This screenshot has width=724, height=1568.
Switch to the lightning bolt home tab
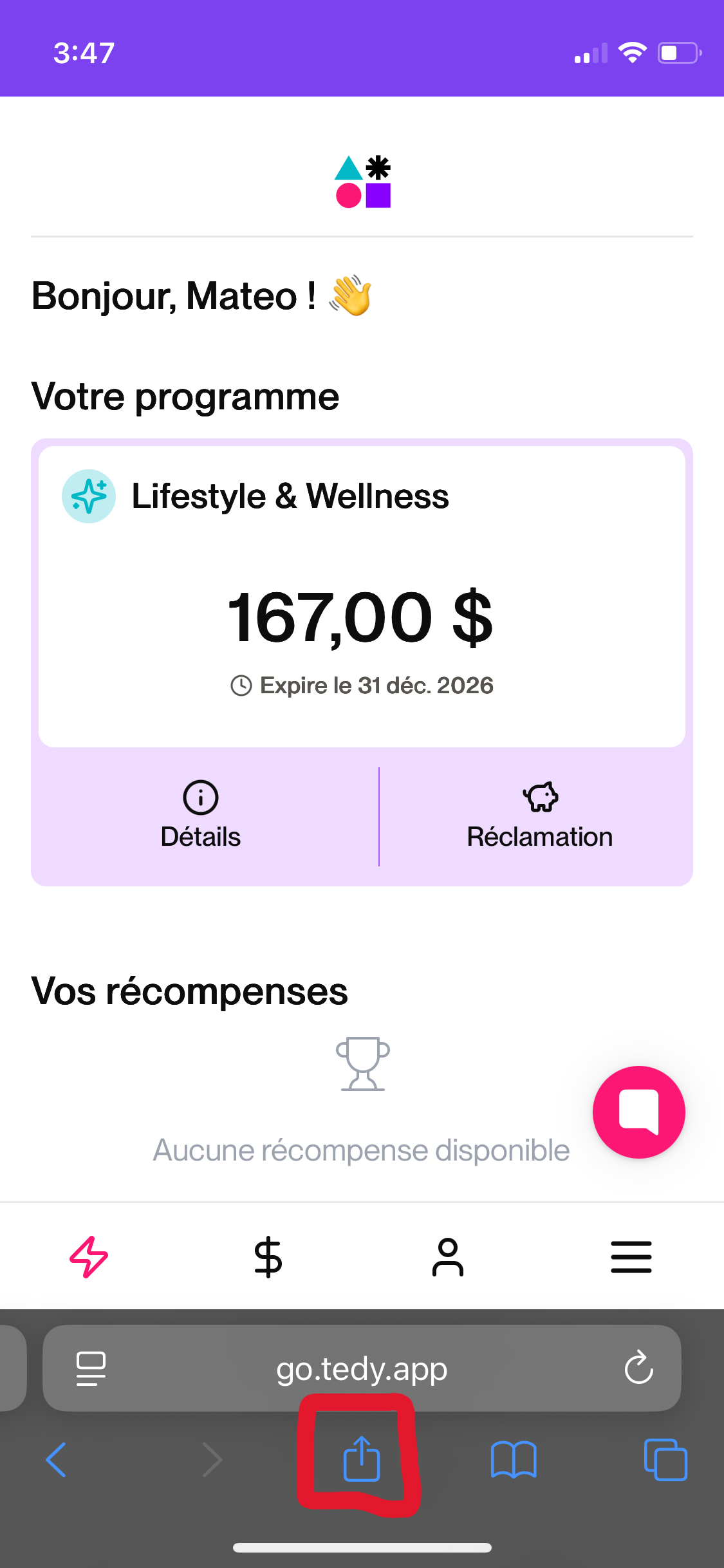(89, 1256)
